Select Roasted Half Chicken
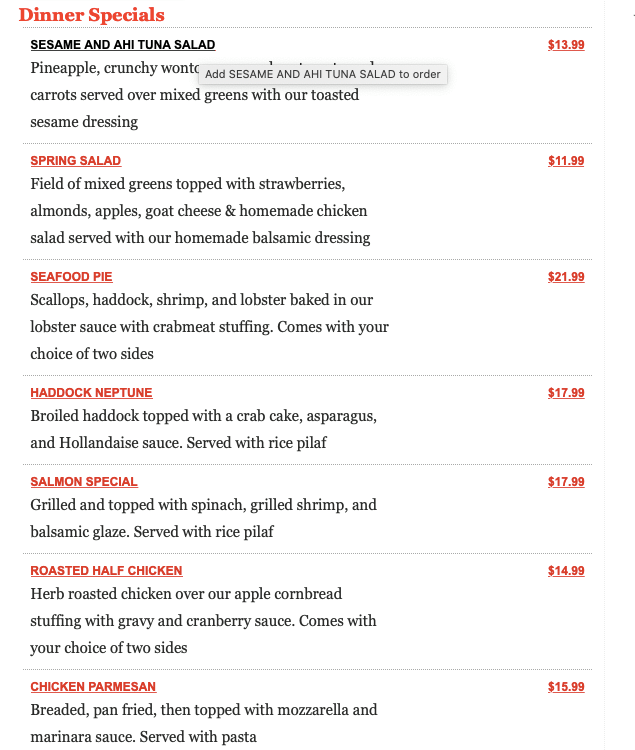 coord(106,571)
